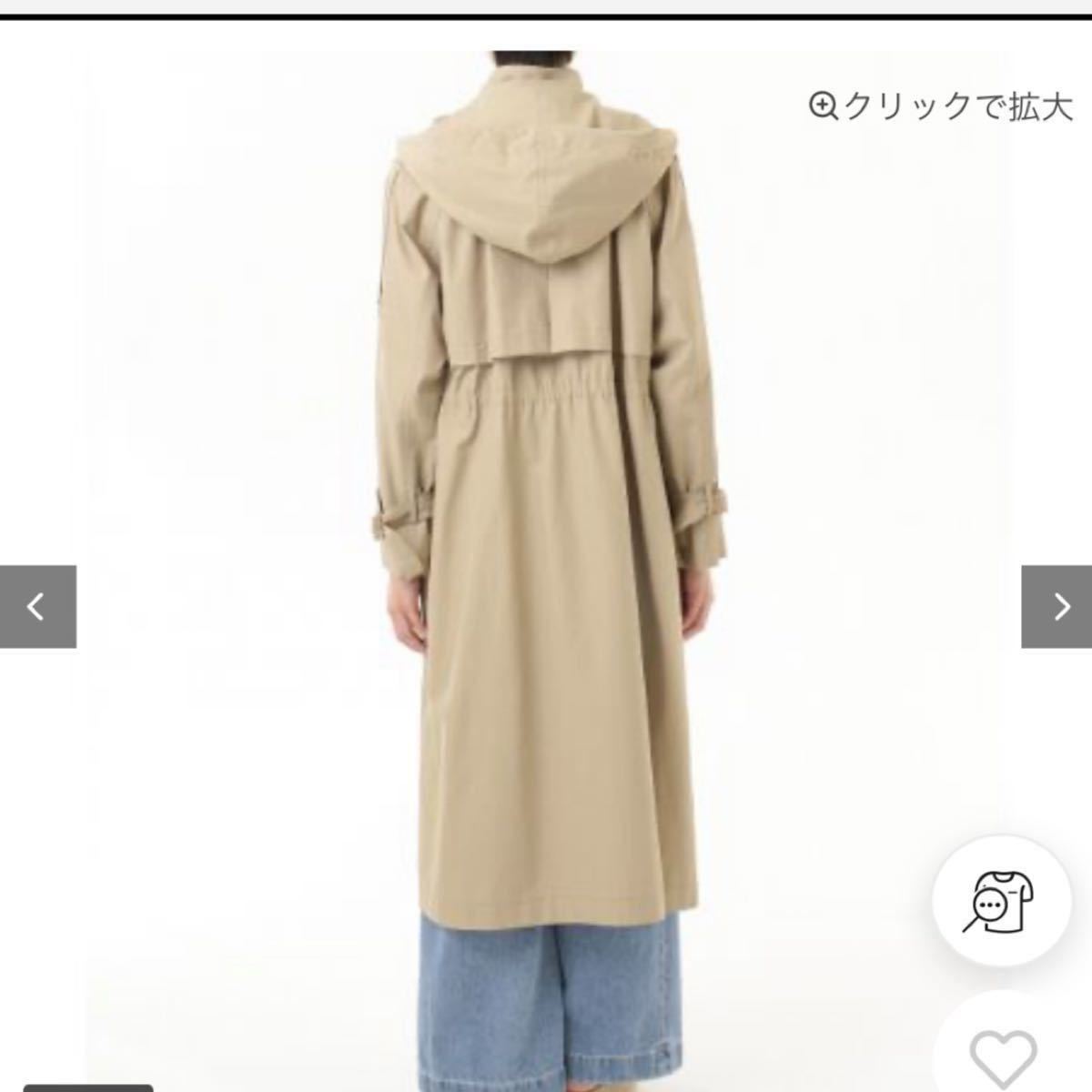Go to the previous product photo

point(37,606)
